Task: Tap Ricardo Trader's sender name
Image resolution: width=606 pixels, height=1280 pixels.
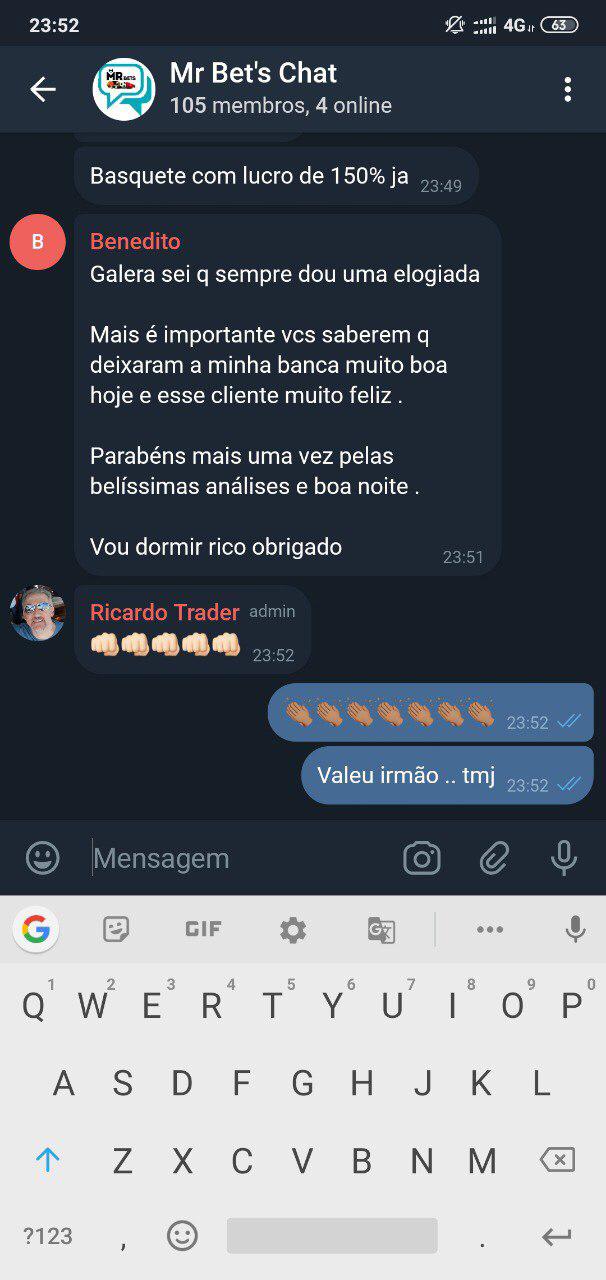Action: pyautogui.click(x=165, y=612)
